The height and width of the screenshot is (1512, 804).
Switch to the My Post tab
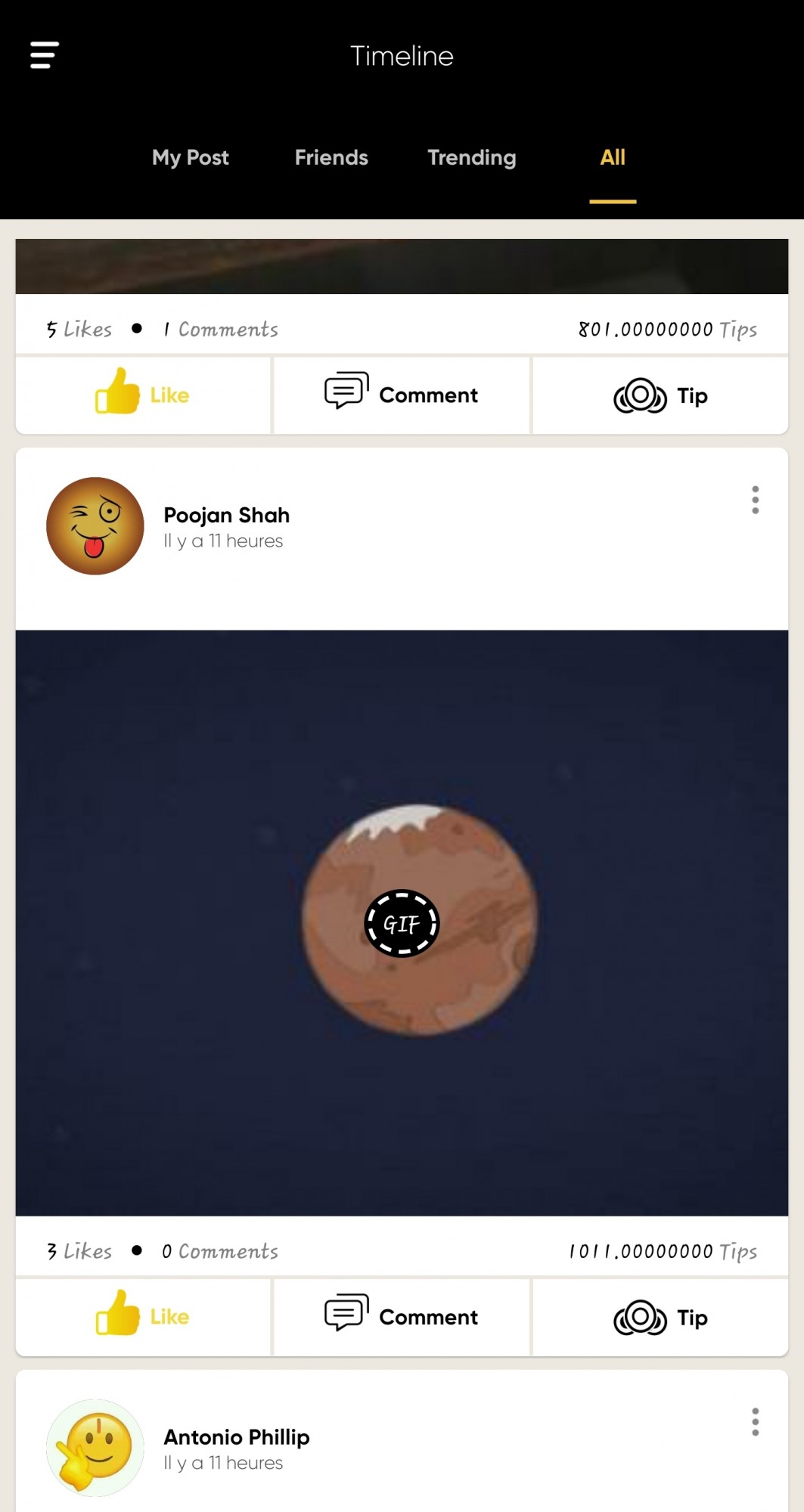pyautogui.click(x=190, y=157)
